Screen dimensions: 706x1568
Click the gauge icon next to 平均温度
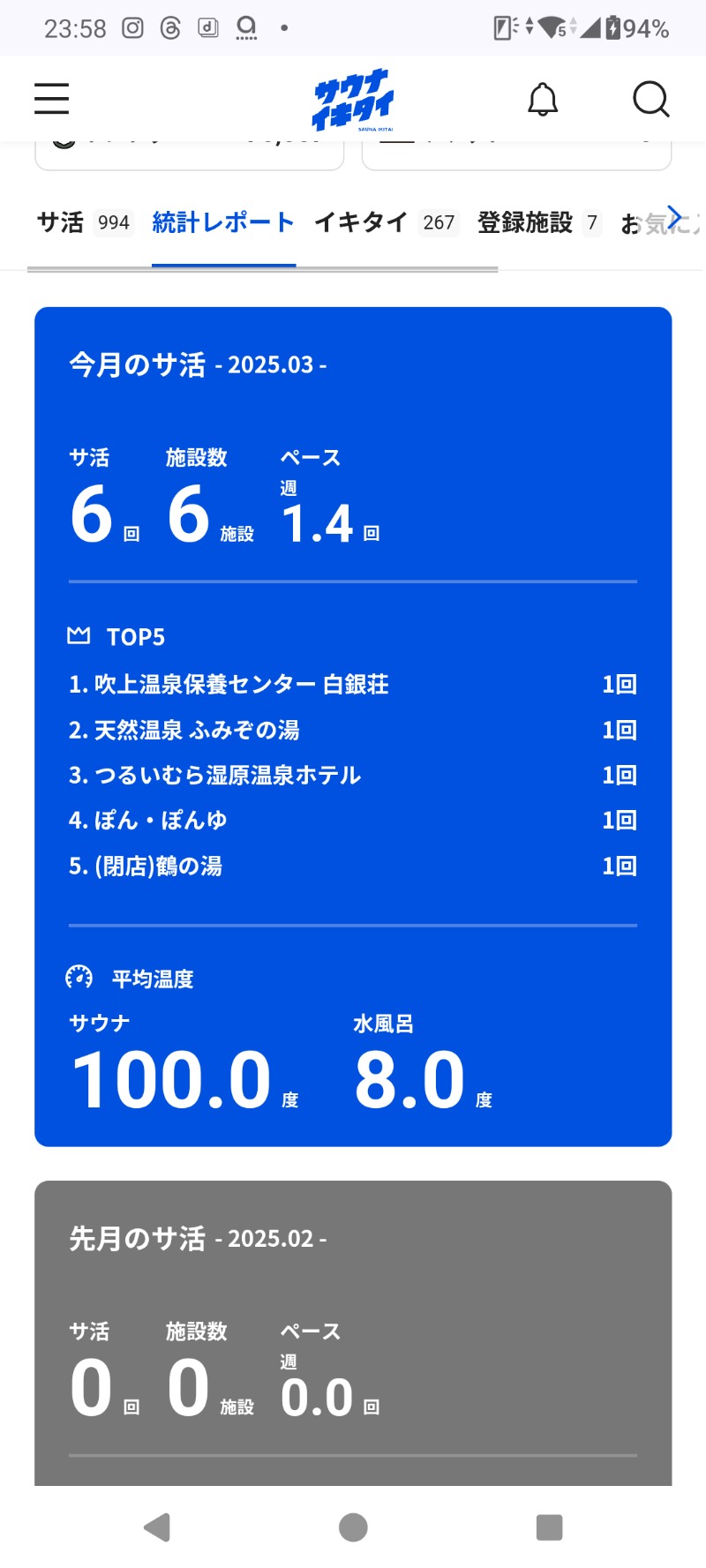click(79, 977)
